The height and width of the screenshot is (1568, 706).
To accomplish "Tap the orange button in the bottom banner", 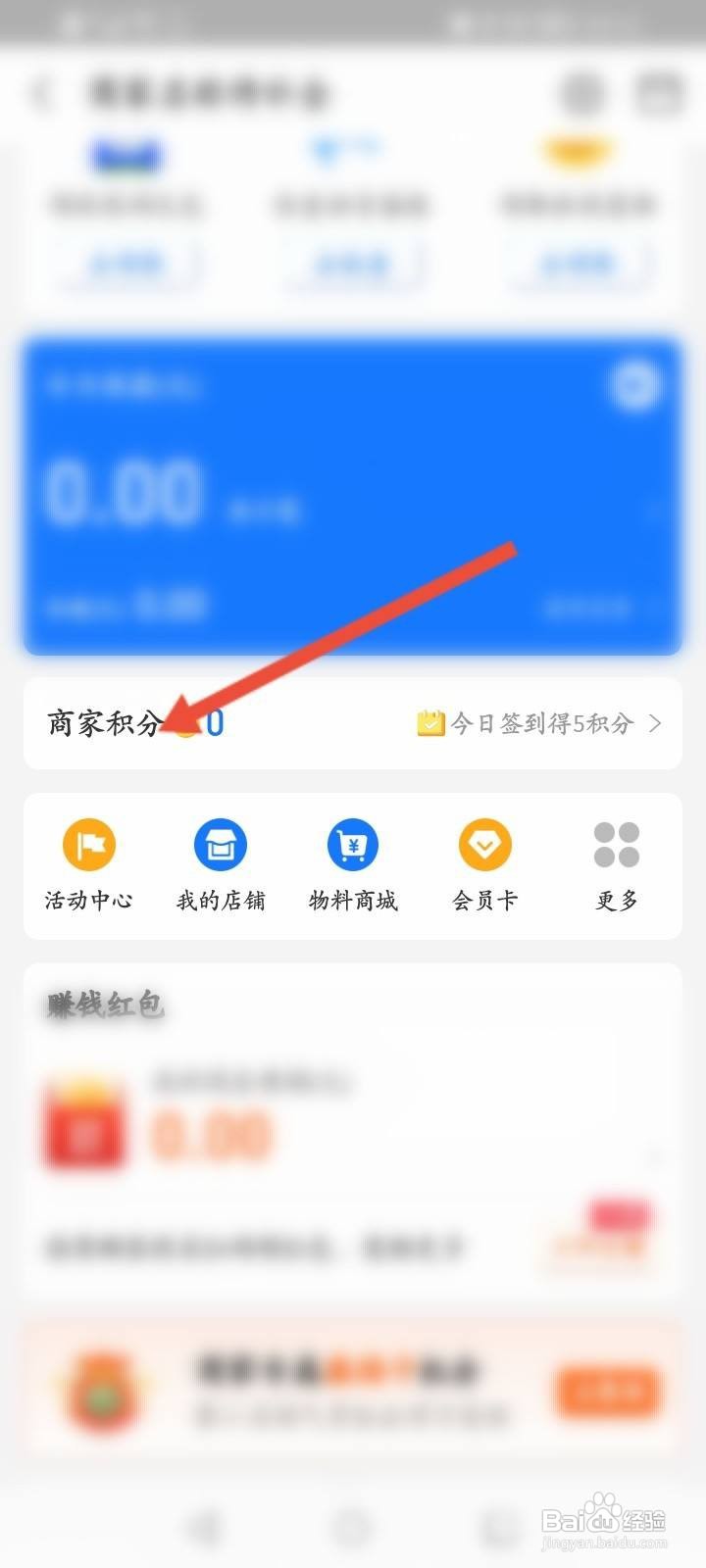I will 605,1391.
